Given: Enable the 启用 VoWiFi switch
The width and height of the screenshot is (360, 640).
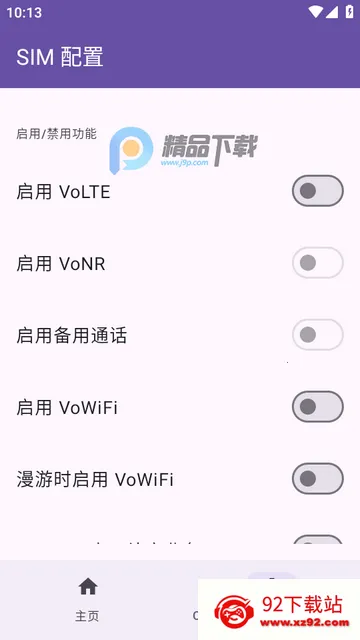Looking at the screenshot, I should [x=318, y=407].
